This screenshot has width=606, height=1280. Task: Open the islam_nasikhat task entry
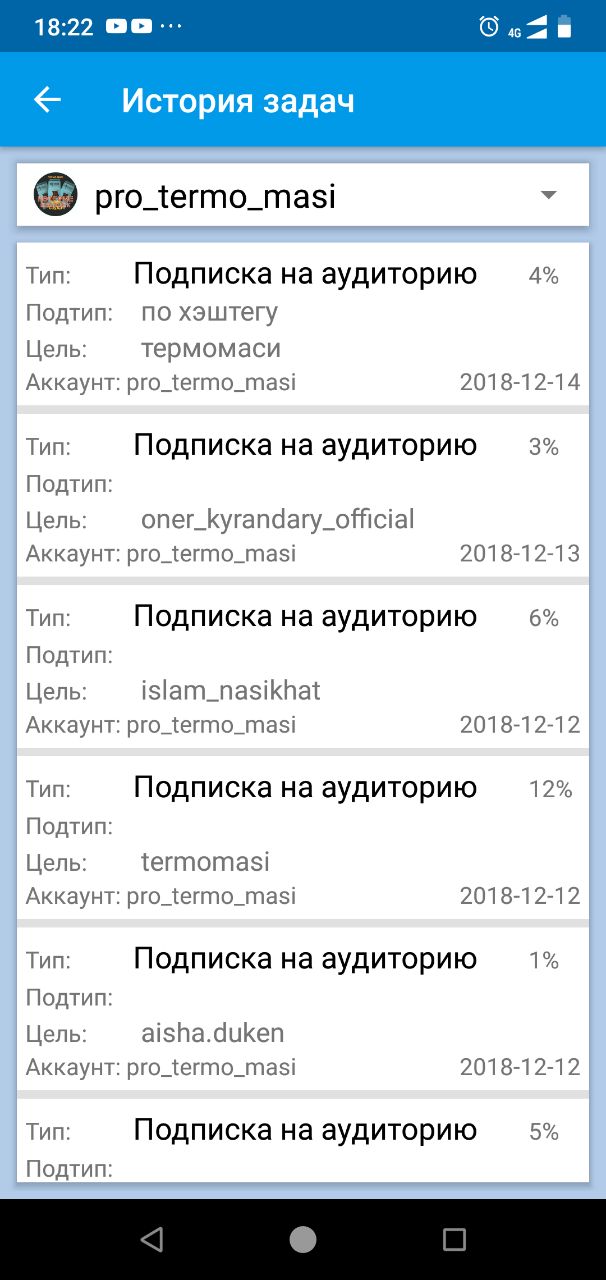(x=303, y=666)
